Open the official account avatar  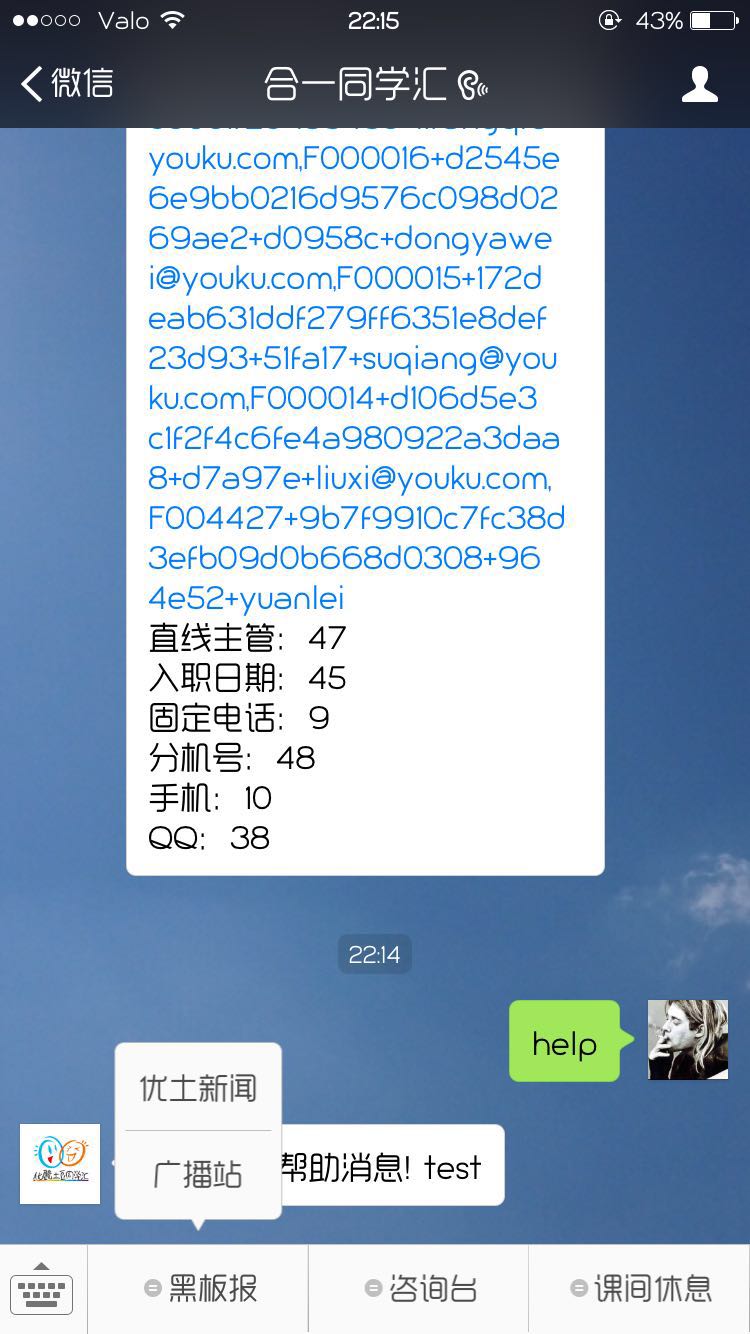click(60, 1164)
